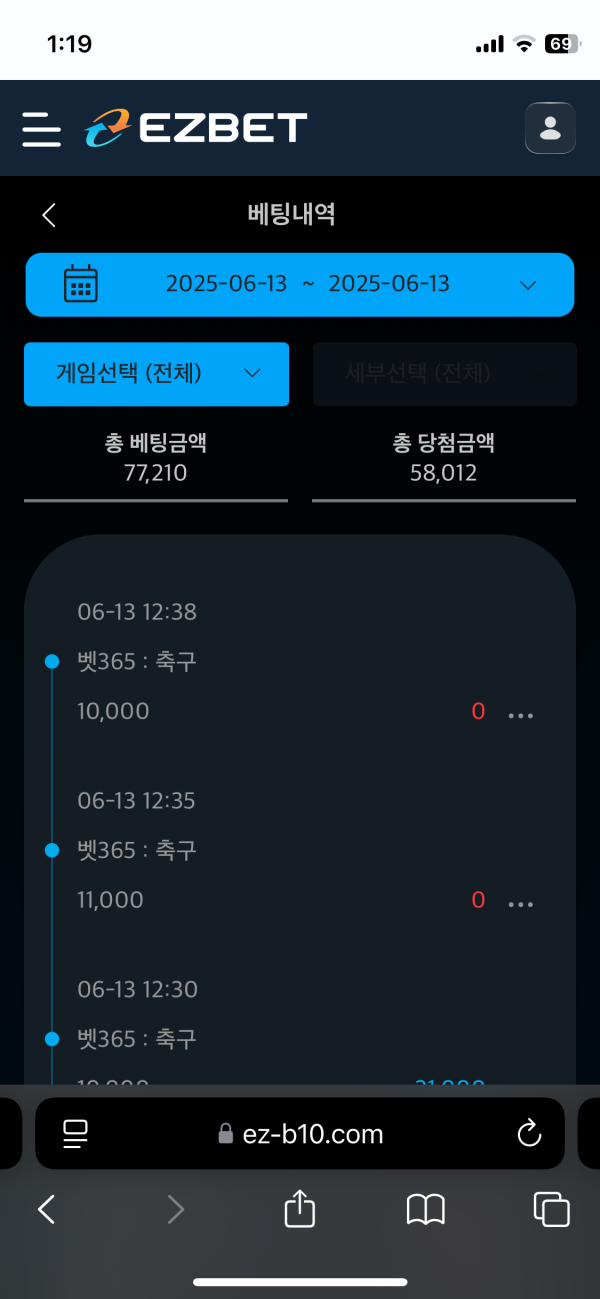Screen dimensions: 600x1299
Task: Show all open Safari tabs
Action: pos(552,1210)
